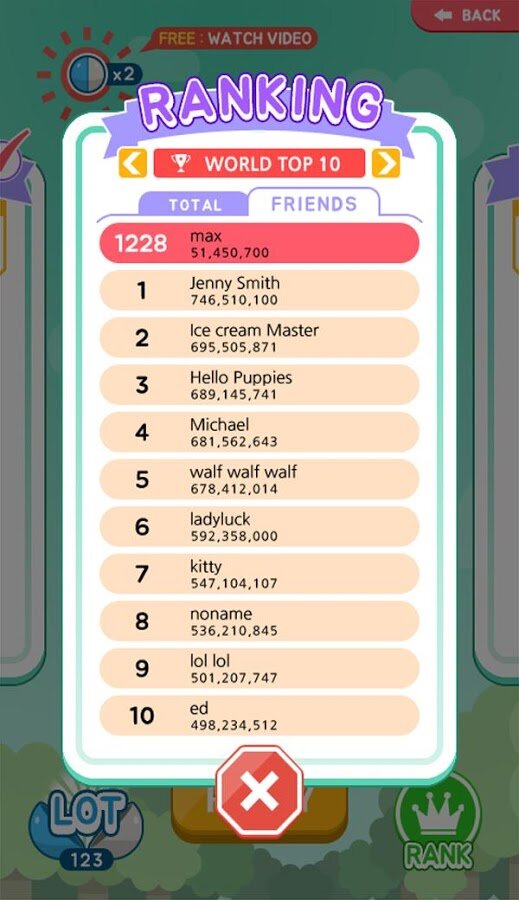Switch to the Friends tab
This screenshot has width=519, height=900.
pyautogui.click(x=314, y=203)
